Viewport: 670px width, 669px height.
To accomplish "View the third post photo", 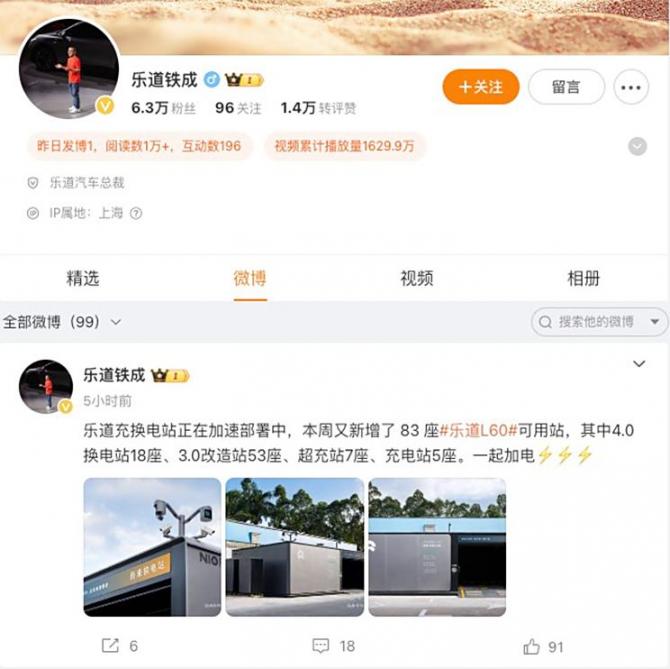I will click(437, 546).
